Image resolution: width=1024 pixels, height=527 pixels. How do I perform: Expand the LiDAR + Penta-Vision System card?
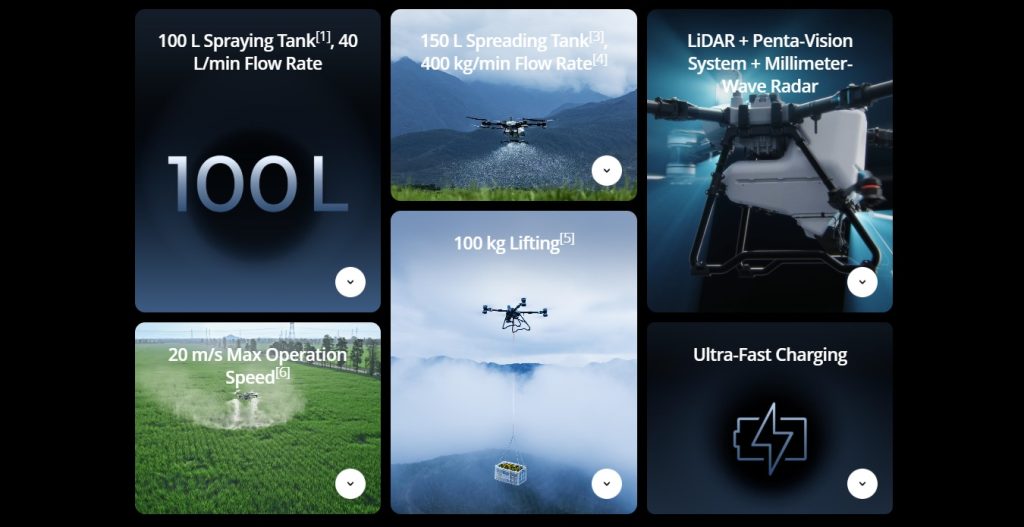click(x=862, y=282)
